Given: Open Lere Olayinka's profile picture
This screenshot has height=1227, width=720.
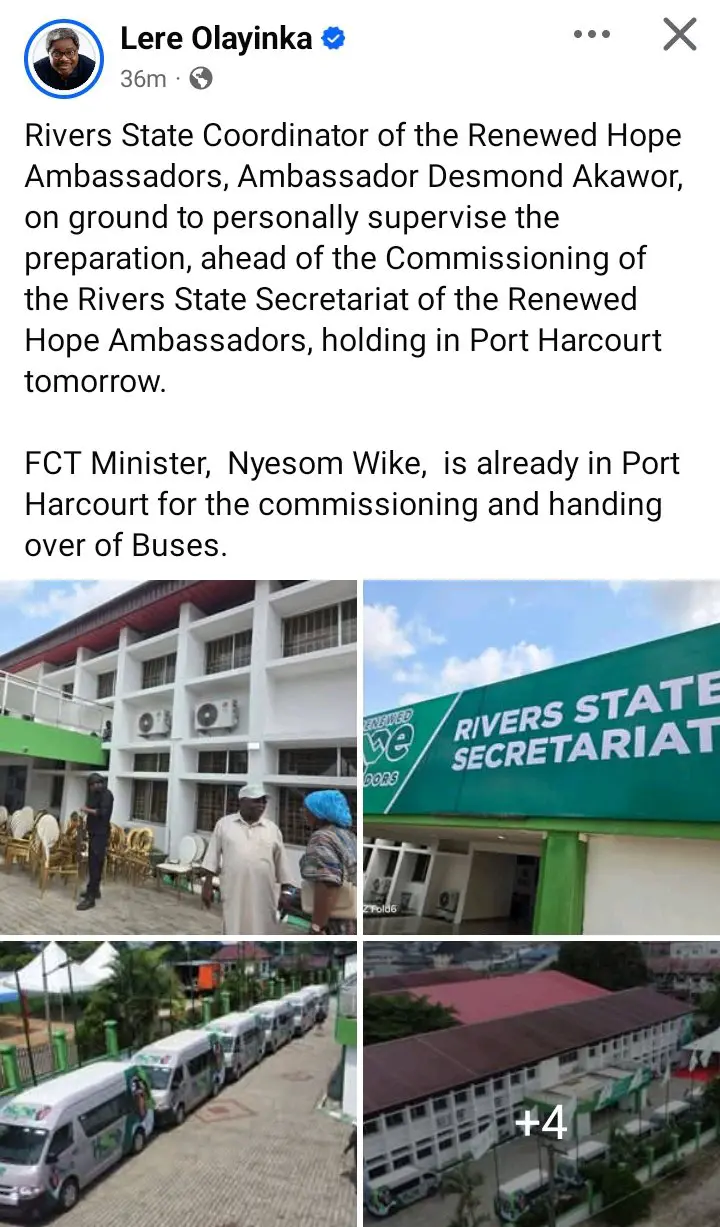Looking at the screenshot, I should pos(64,58).
